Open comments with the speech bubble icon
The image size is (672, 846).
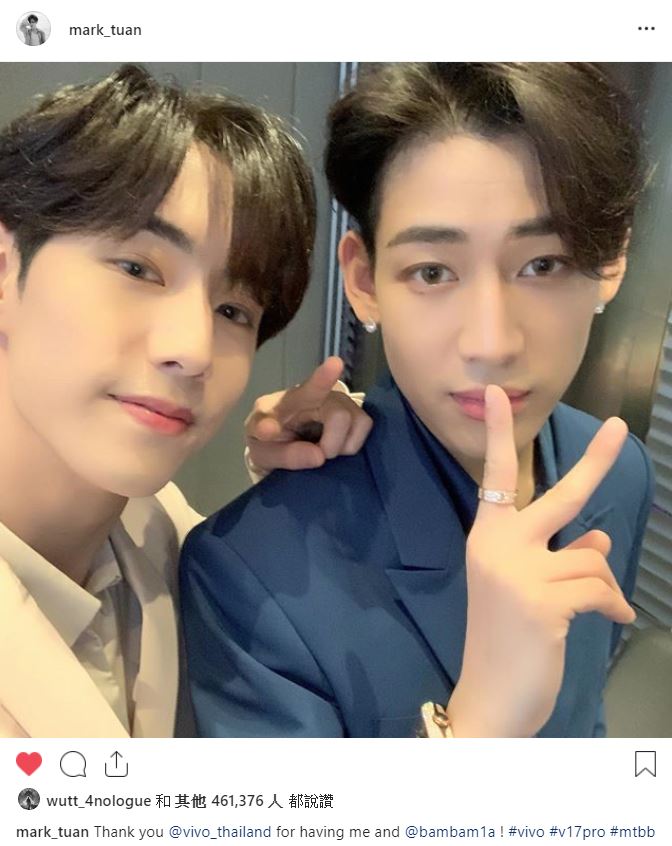click(73, 764)
